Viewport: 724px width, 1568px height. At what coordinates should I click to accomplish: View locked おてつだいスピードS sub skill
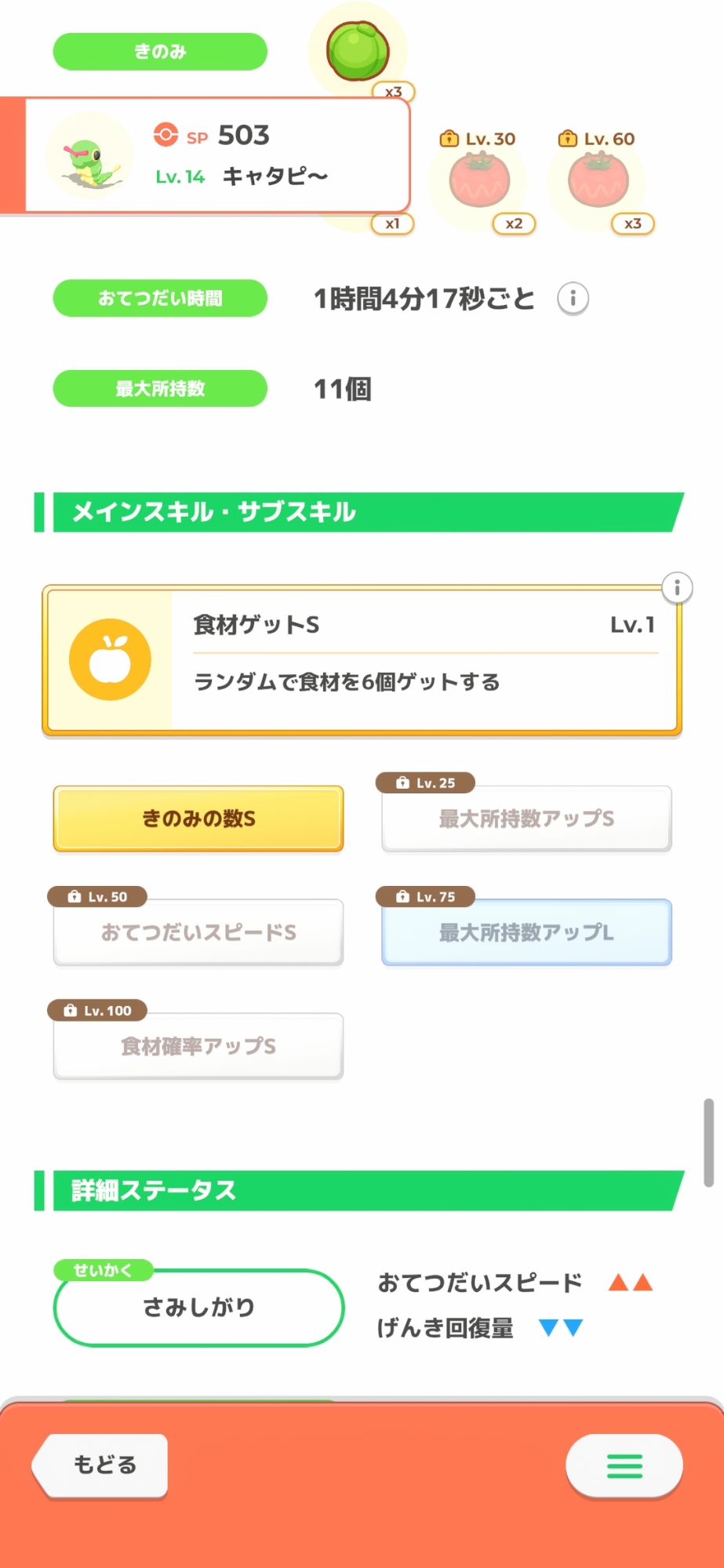tap(198, 932)
